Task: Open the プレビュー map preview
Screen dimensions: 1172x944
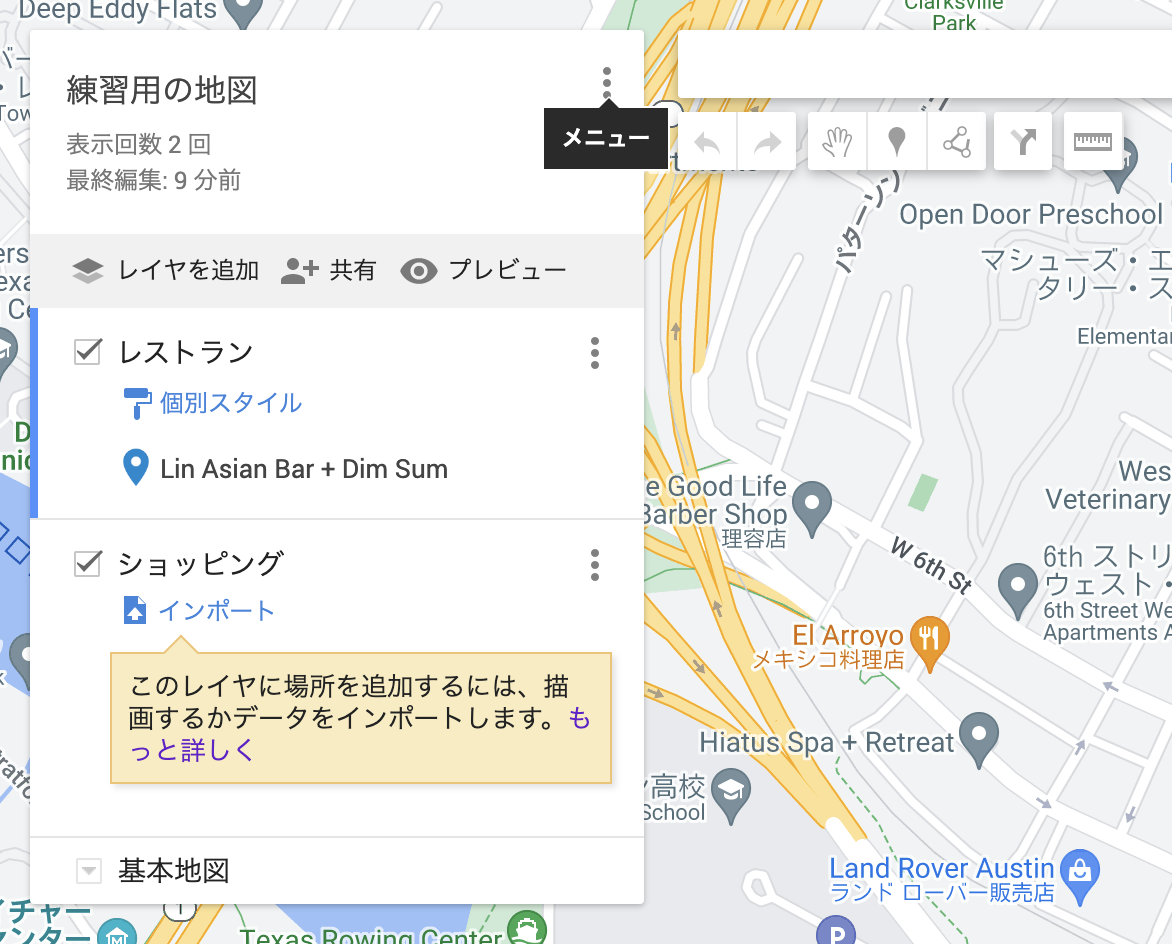Action: point(483,270)
